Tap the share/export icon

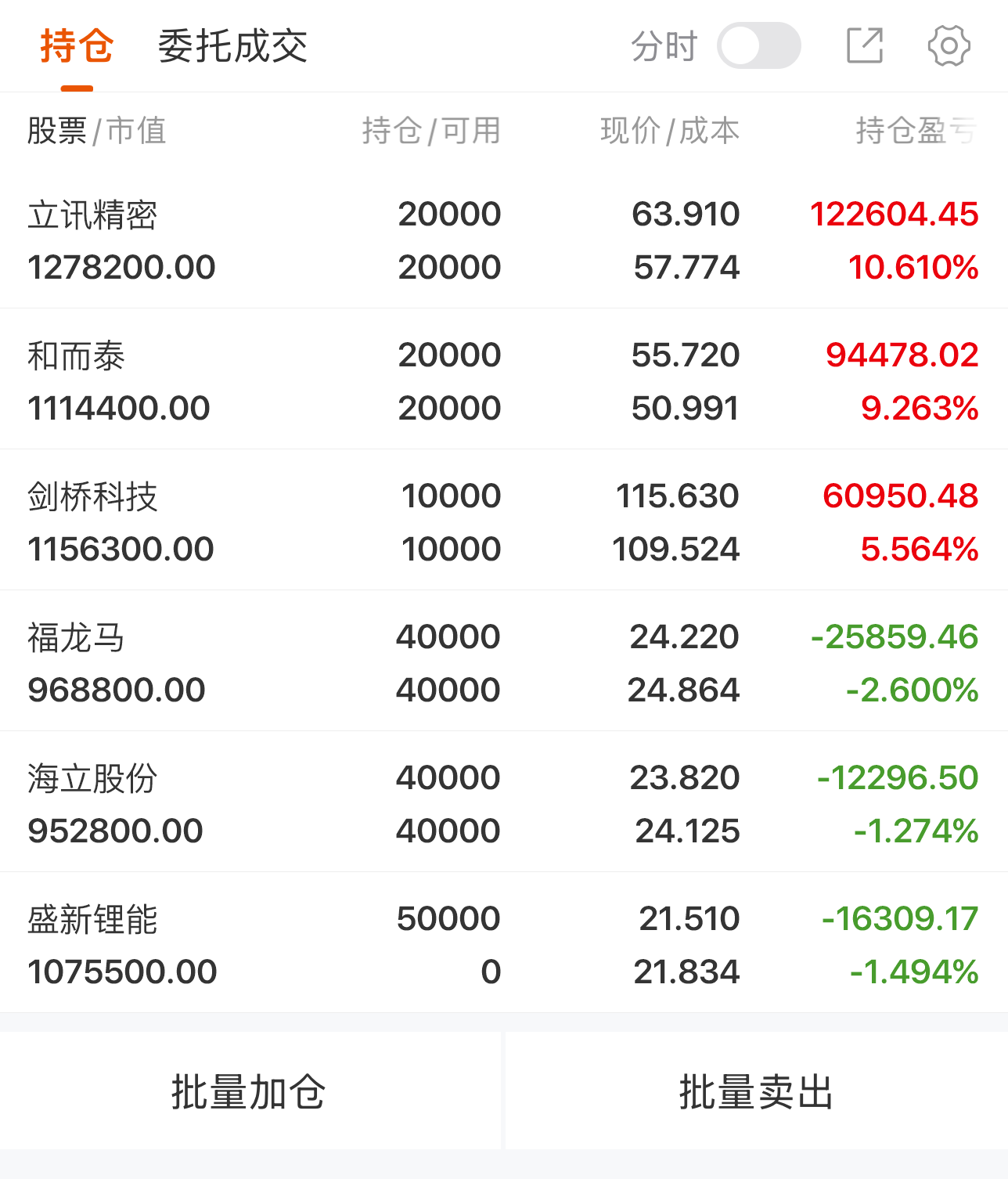865,45
